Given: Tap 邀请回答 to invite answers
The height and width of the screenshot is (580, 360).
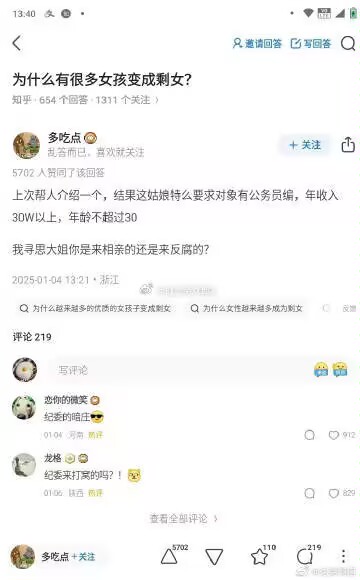Looking at the screenshot, I should tap(257, 44).
